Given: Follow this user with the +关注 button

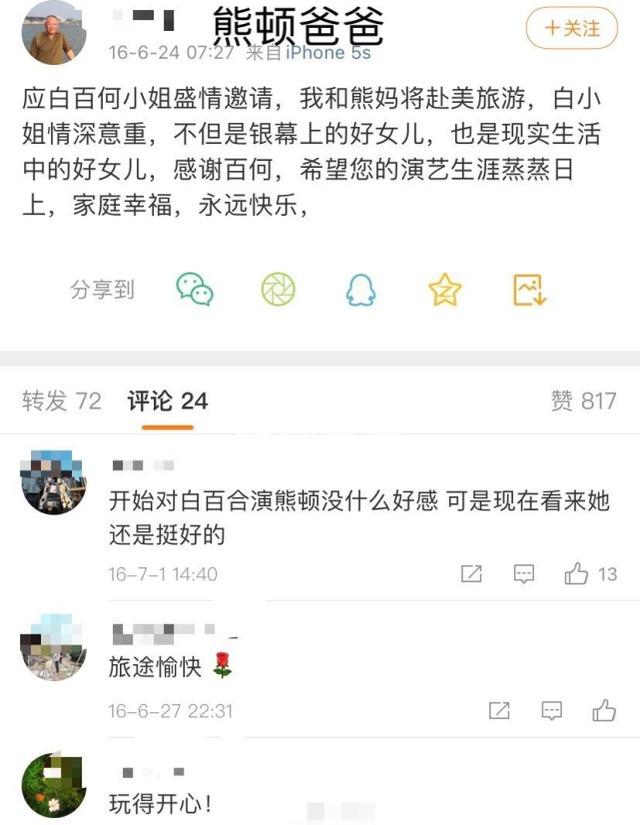Looking at the screenshot, I should (572, 29).
